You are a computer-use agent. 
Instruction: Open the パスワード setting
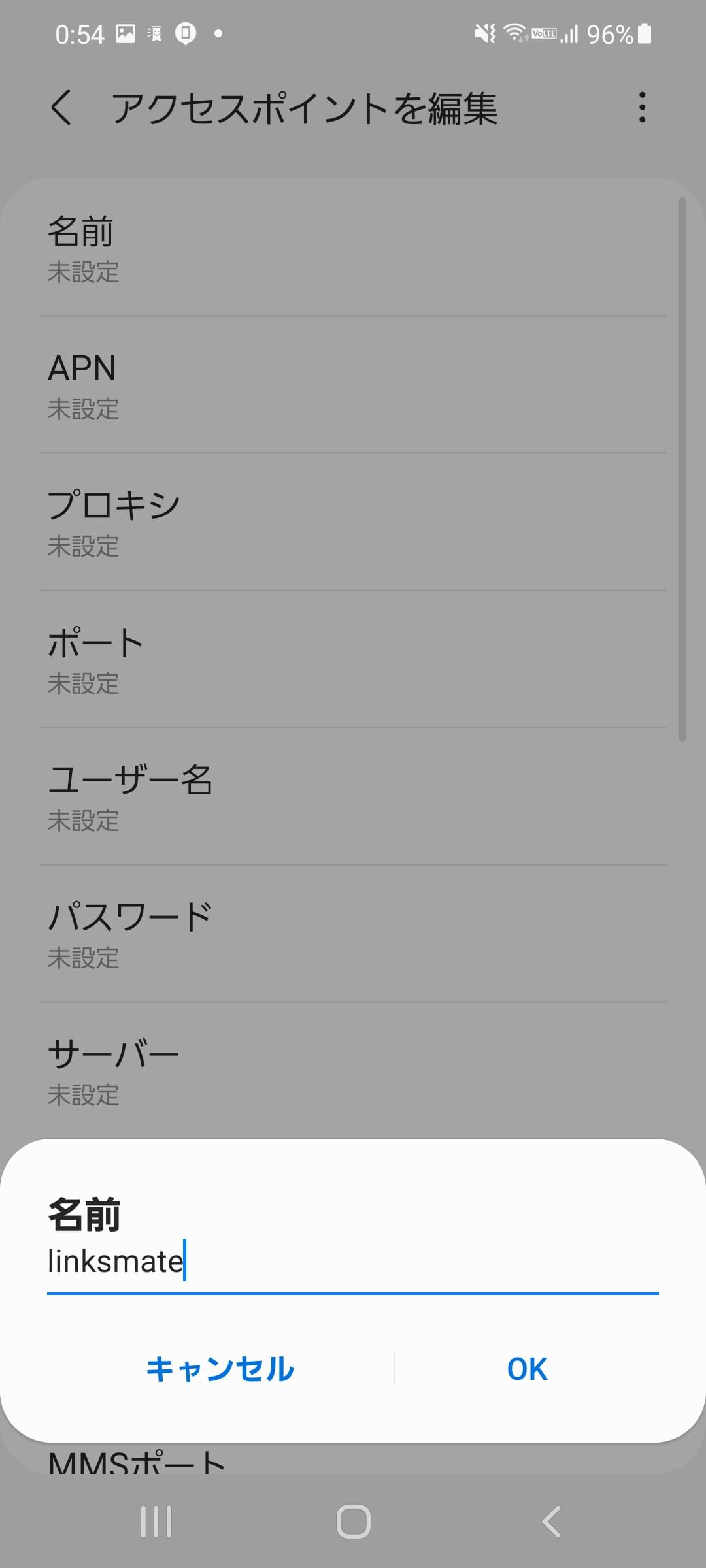point(353,934)
